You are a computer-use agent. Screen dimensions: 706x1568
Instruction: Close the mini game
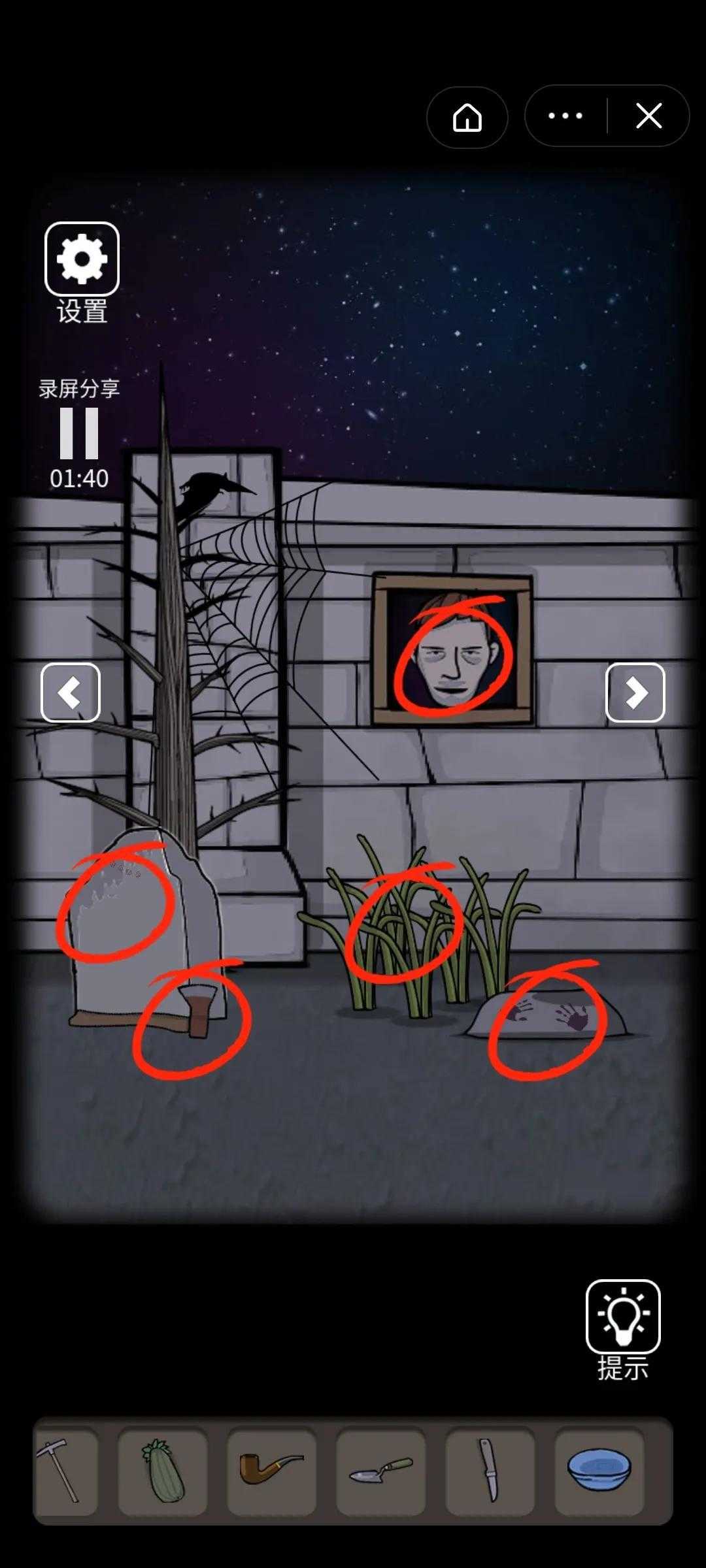point(648,116)
